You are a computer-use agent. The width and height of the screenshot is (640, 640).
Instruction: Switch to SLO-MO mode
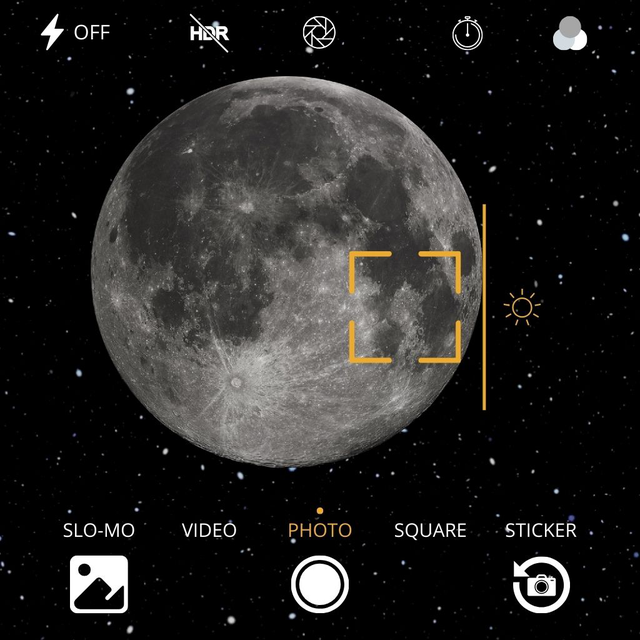tap(98, 530)
